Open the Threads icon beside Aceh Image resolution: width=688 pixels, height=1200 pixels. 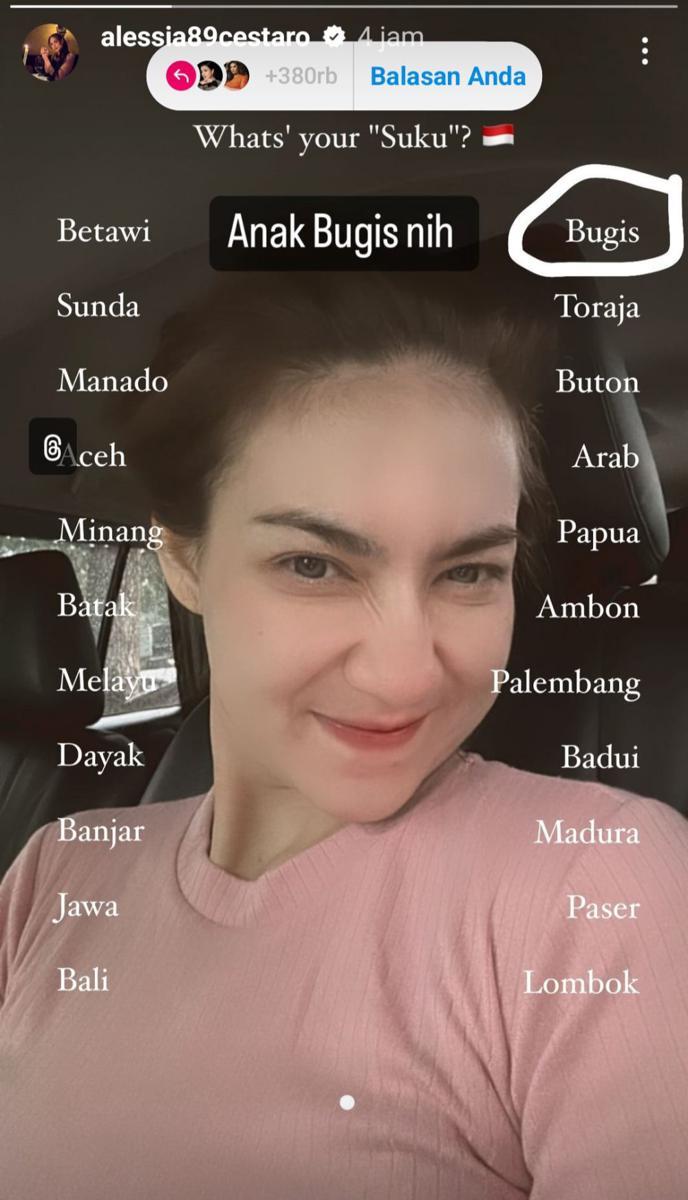[53, 446]
